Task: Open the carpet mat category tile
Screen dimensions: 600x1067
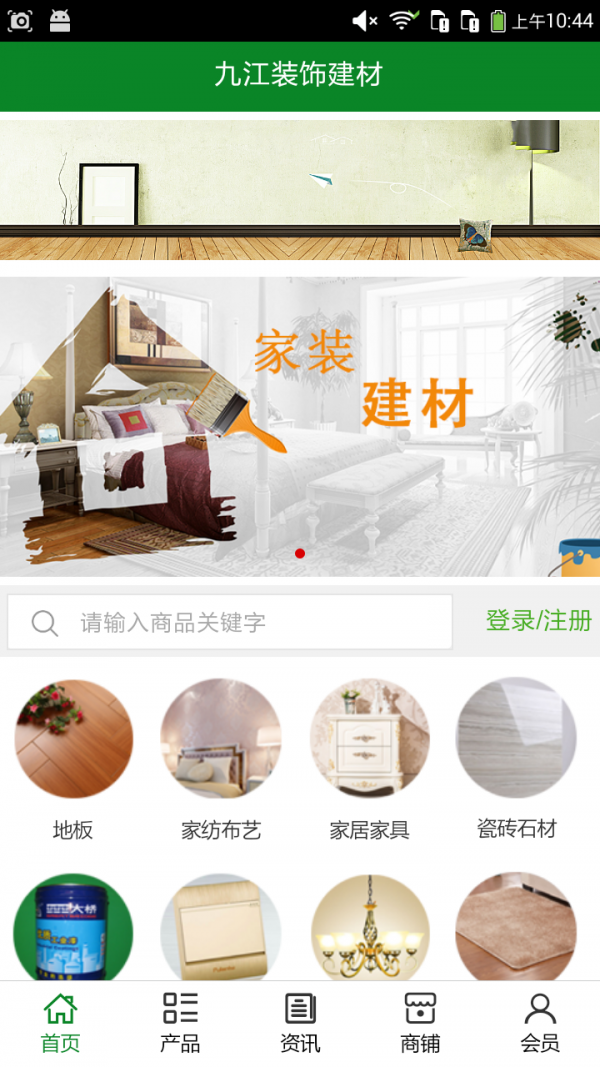Action: point(516,928)
